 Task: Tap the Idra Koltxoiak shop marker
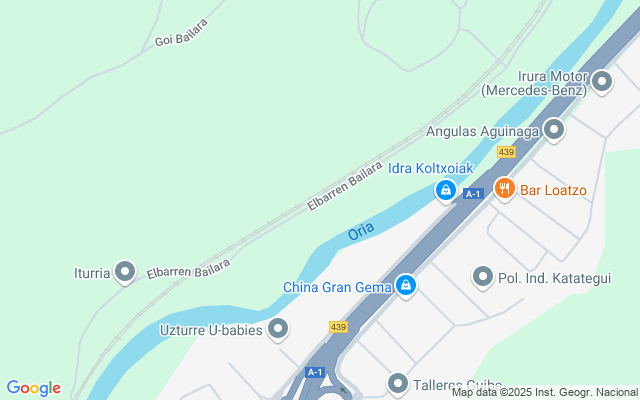[445, 188]
